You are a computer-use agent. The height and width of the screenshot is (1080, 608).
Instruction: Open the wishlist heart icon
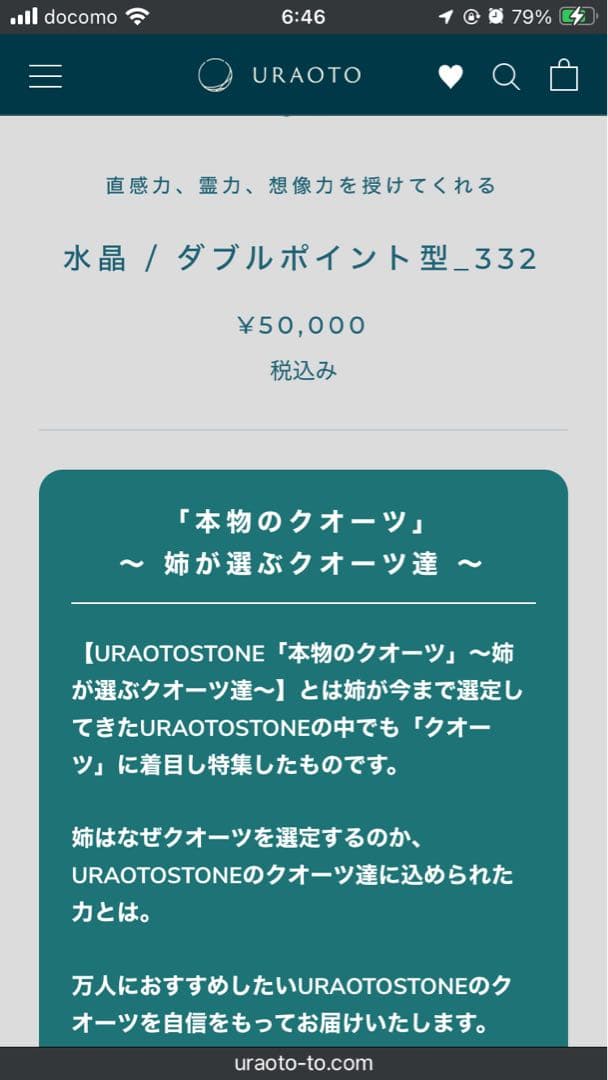[x=451, y=76]
